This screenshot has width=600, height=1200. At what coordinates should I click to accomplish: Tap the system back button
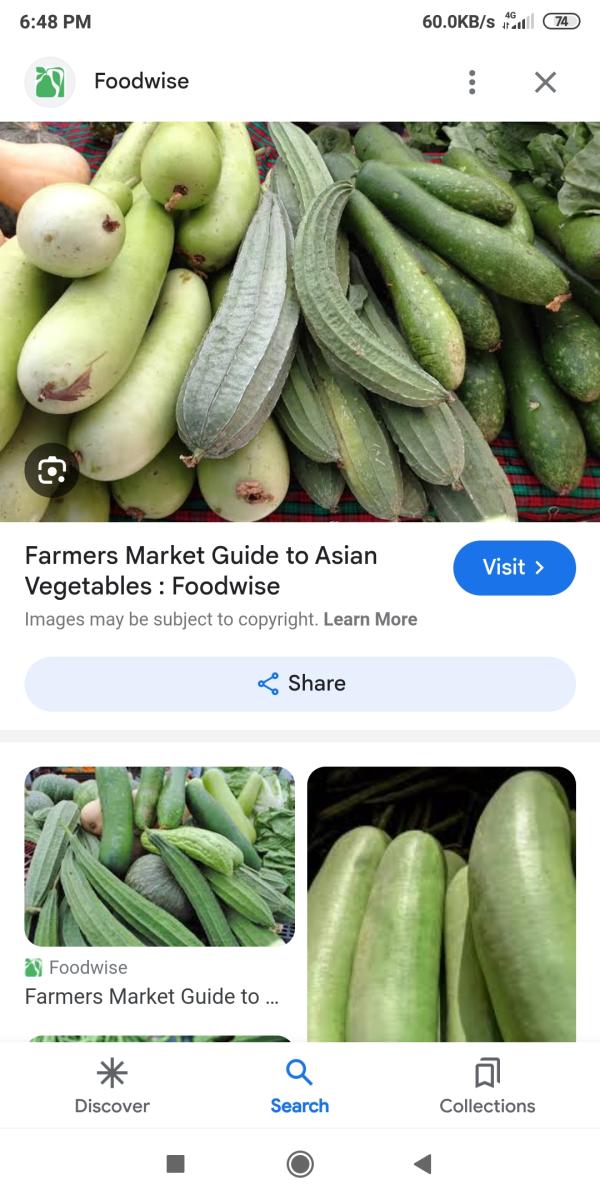pos(422,1163)
